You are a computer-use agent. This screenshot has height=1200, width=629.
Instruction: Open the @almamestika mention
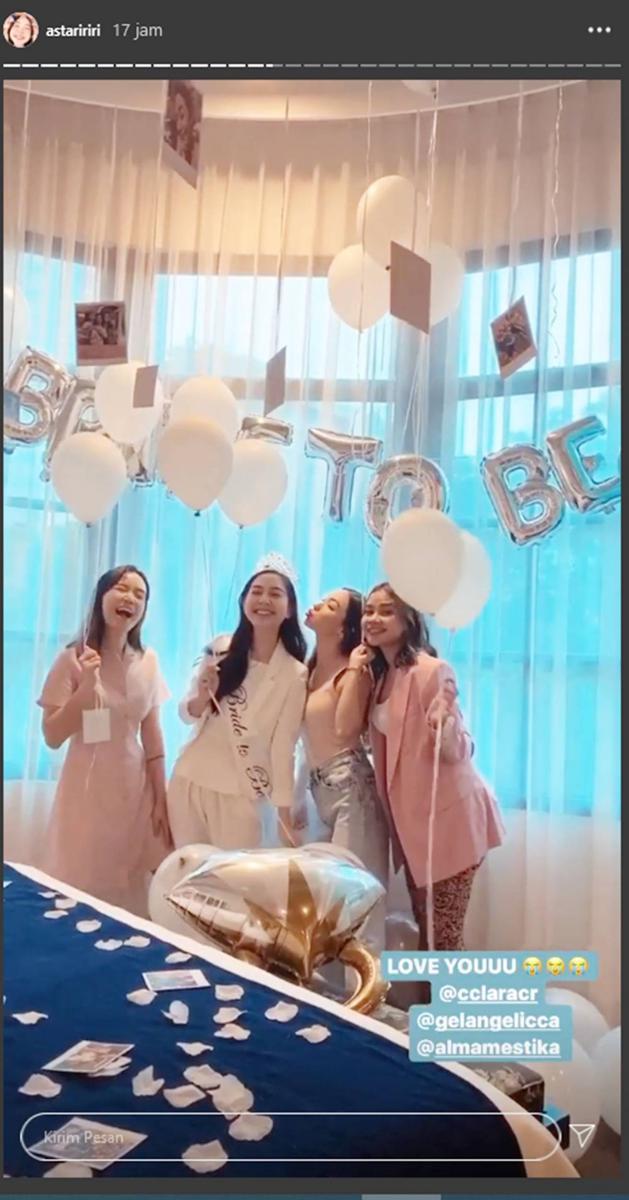click(490, 1048)
